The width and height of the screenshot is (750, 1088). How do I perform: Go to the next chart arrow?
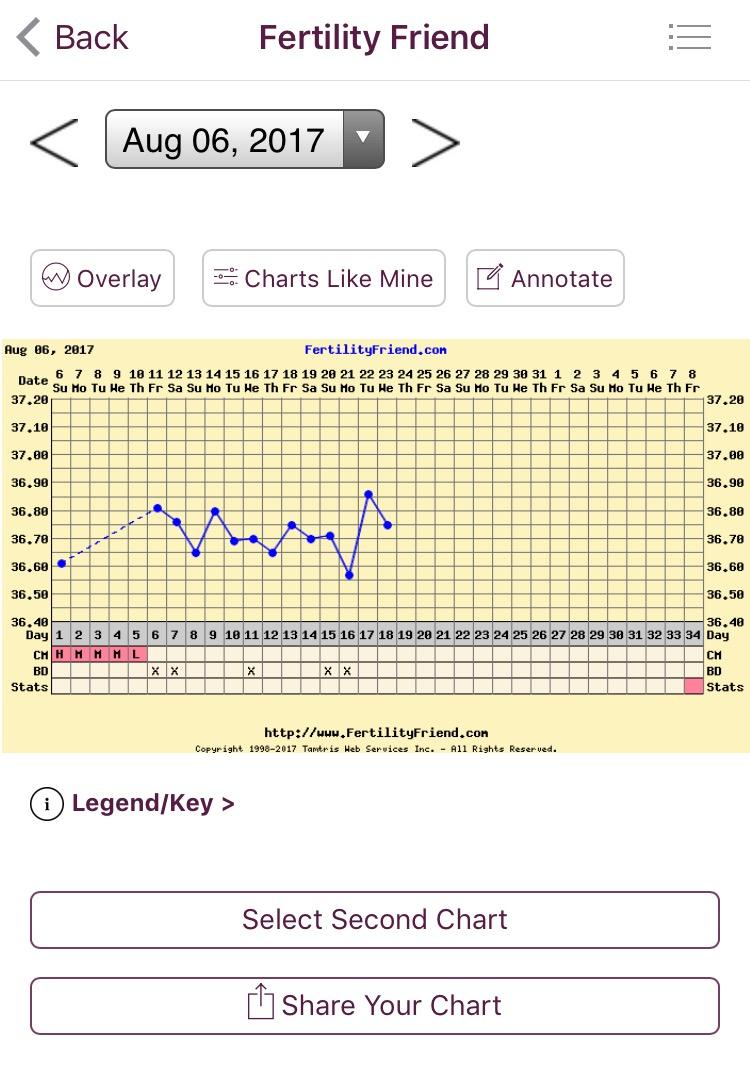(435, 142)
